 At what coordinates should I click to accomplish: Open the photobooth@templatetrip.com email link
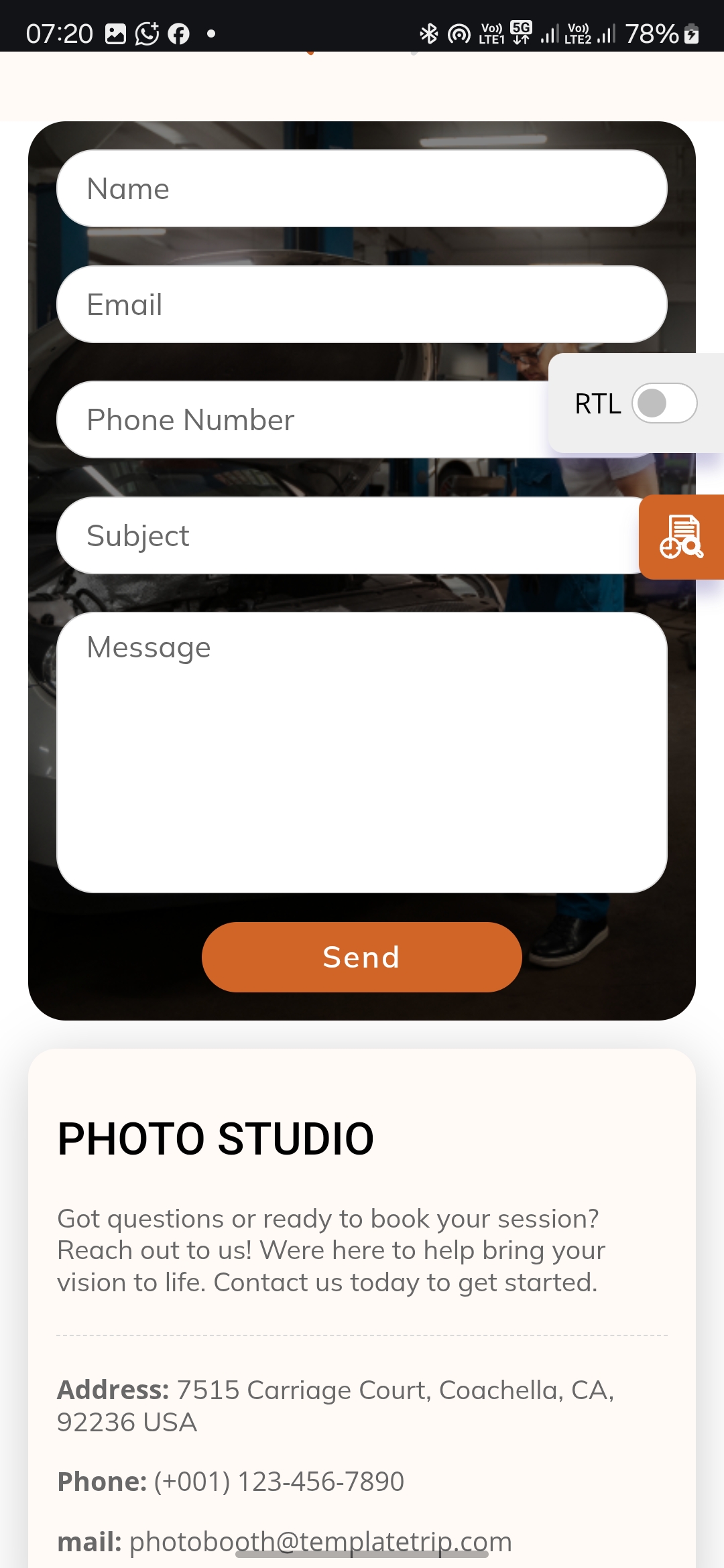pos(320,1541)
